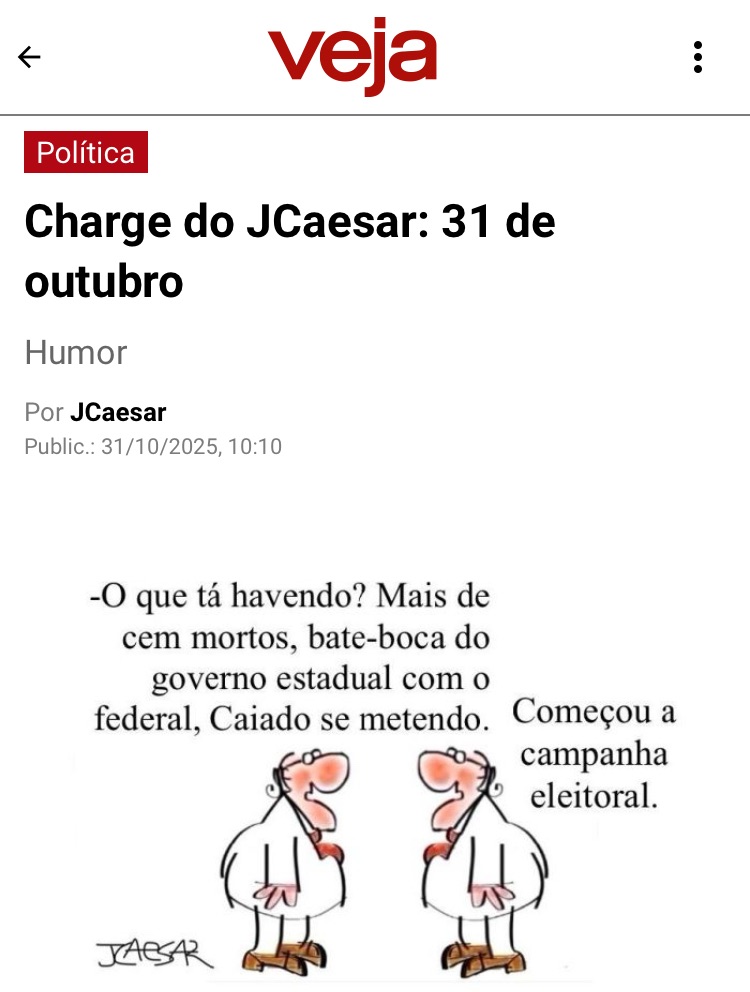Open the Política section tag

[86, 152]
